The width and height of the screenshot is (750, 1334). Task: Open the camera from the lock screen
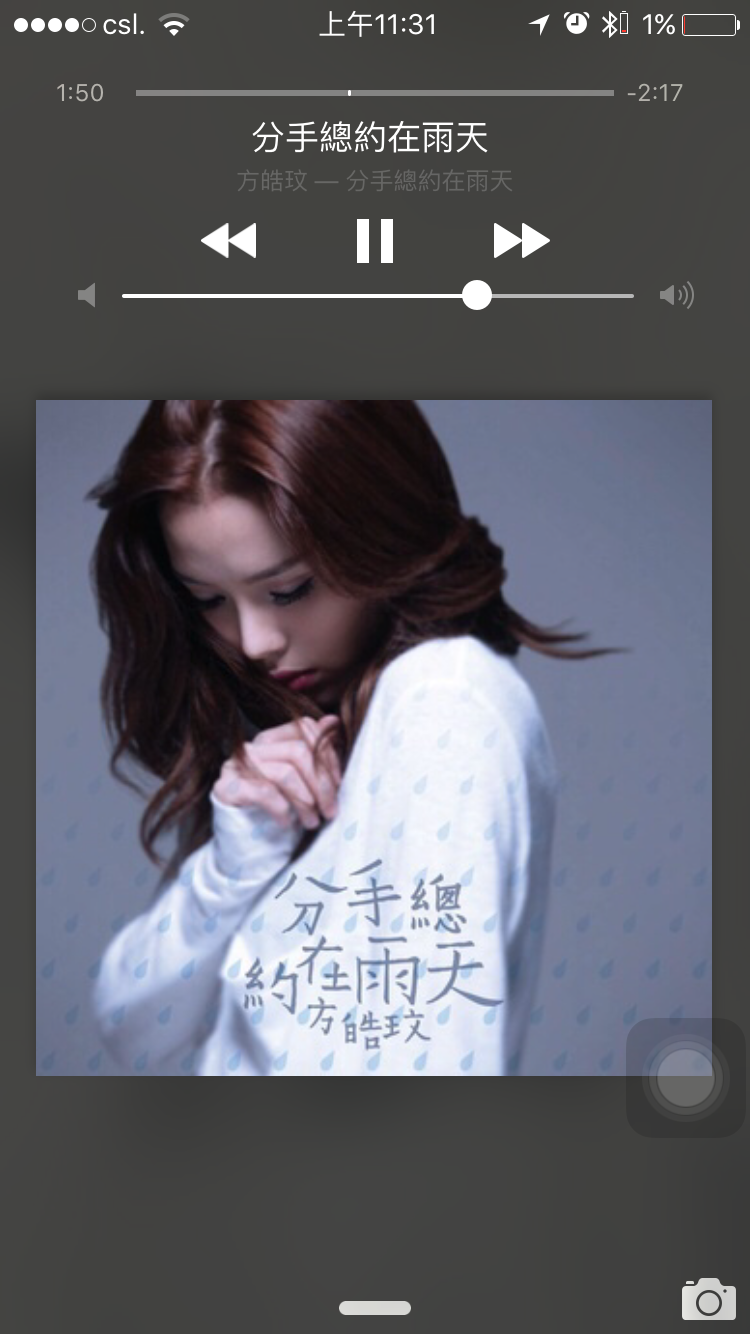pyautogui.click(x=708, y=1299)
